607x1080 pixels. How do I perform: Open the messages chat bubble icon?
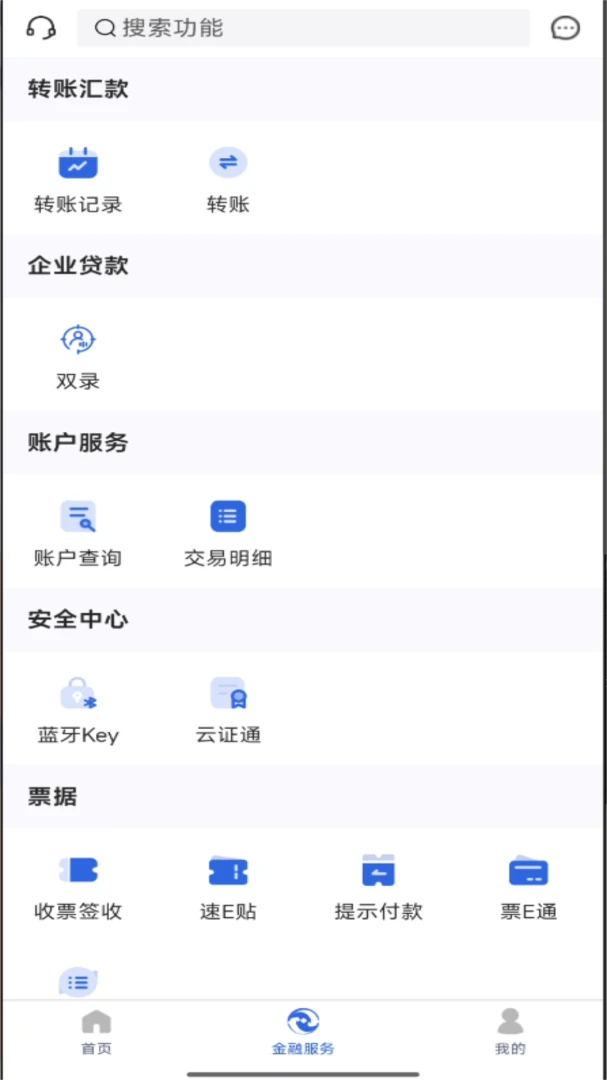coord(565,28)
